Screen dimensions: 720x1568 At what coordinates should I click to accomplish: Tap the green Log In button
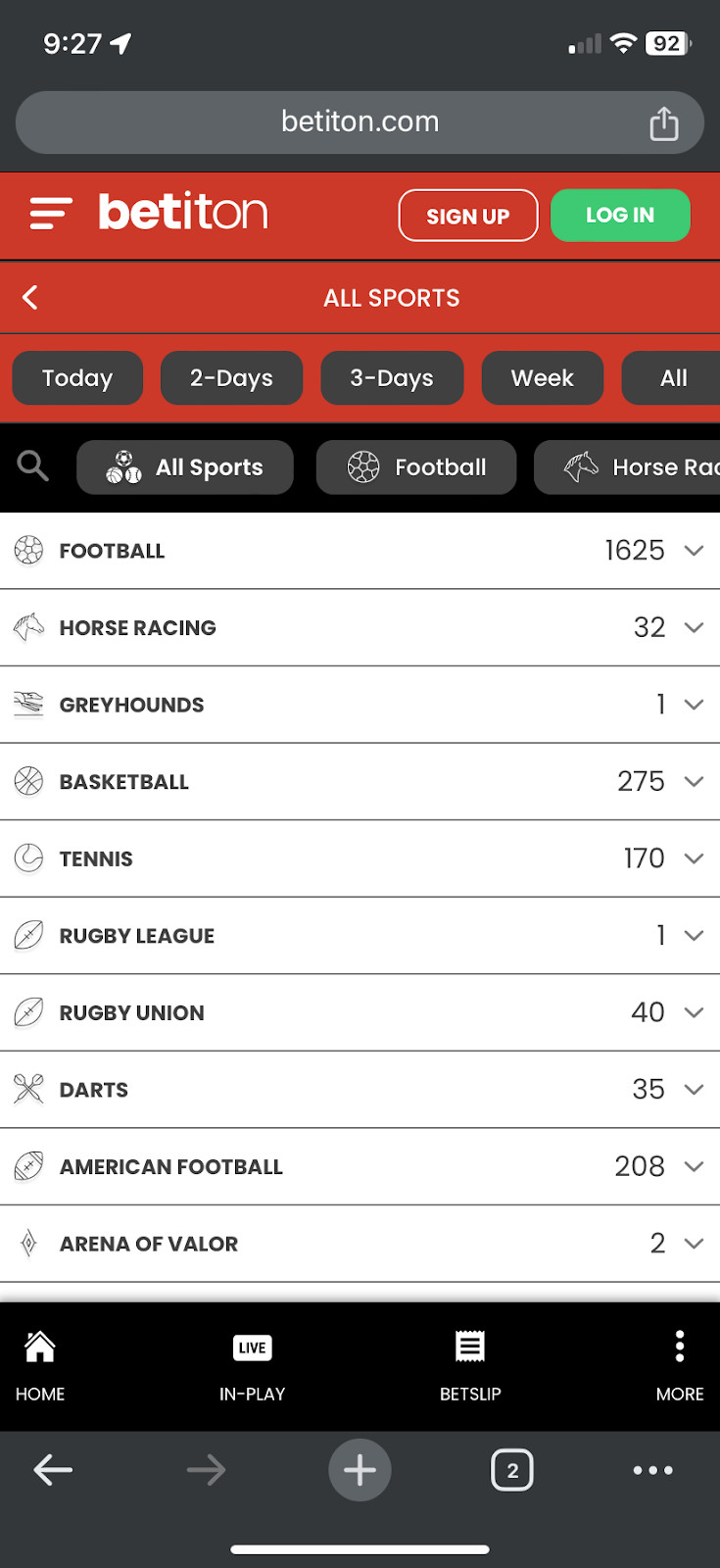619,216
